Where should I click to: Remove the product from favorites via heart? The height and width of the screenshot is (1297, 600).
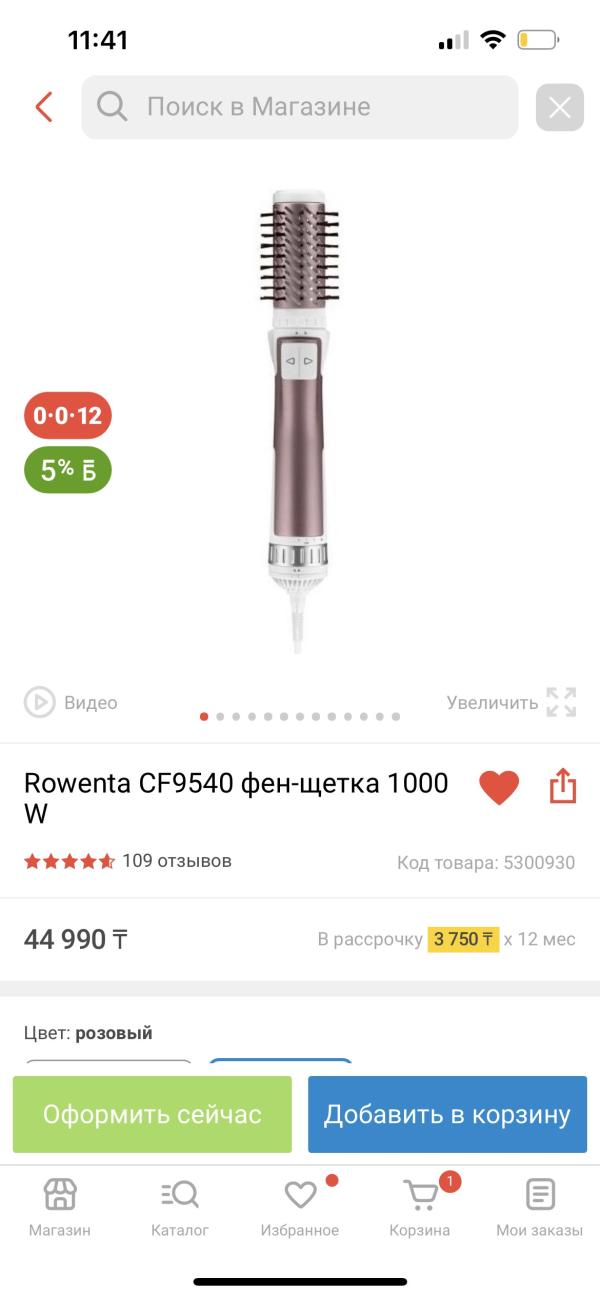click(x=499, y=787)
